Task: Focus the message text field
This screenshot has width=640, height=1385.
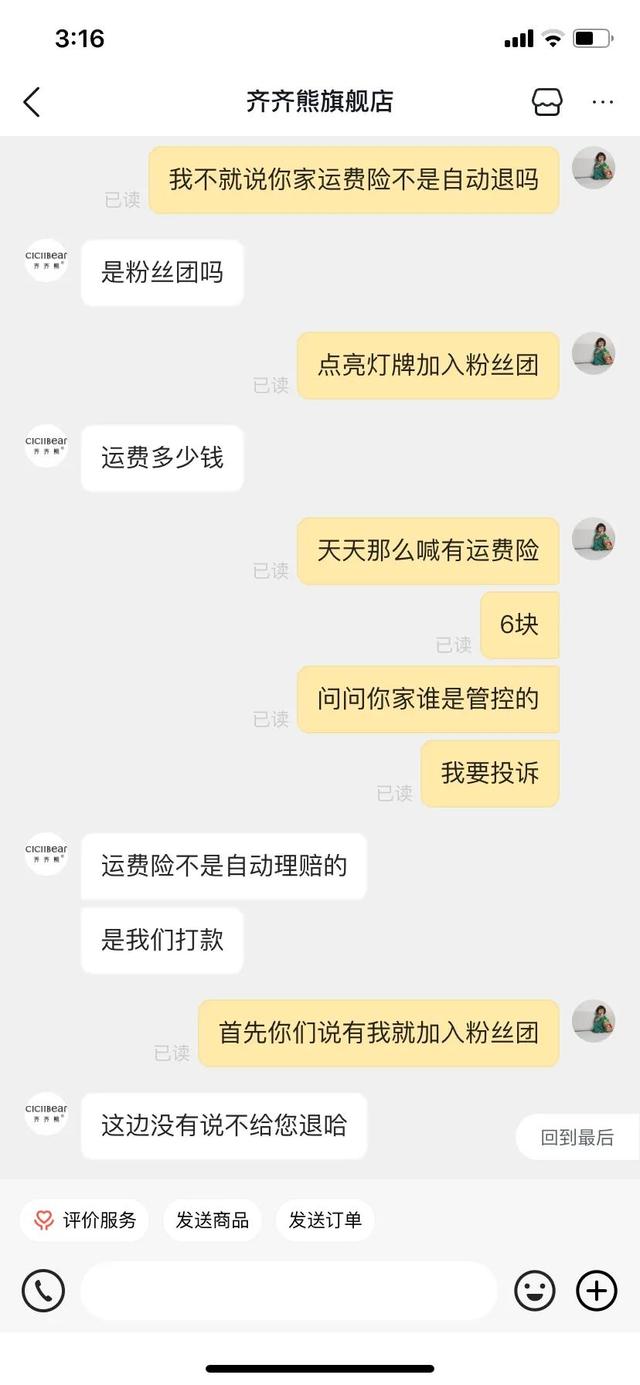Action: coord(288,1290)
